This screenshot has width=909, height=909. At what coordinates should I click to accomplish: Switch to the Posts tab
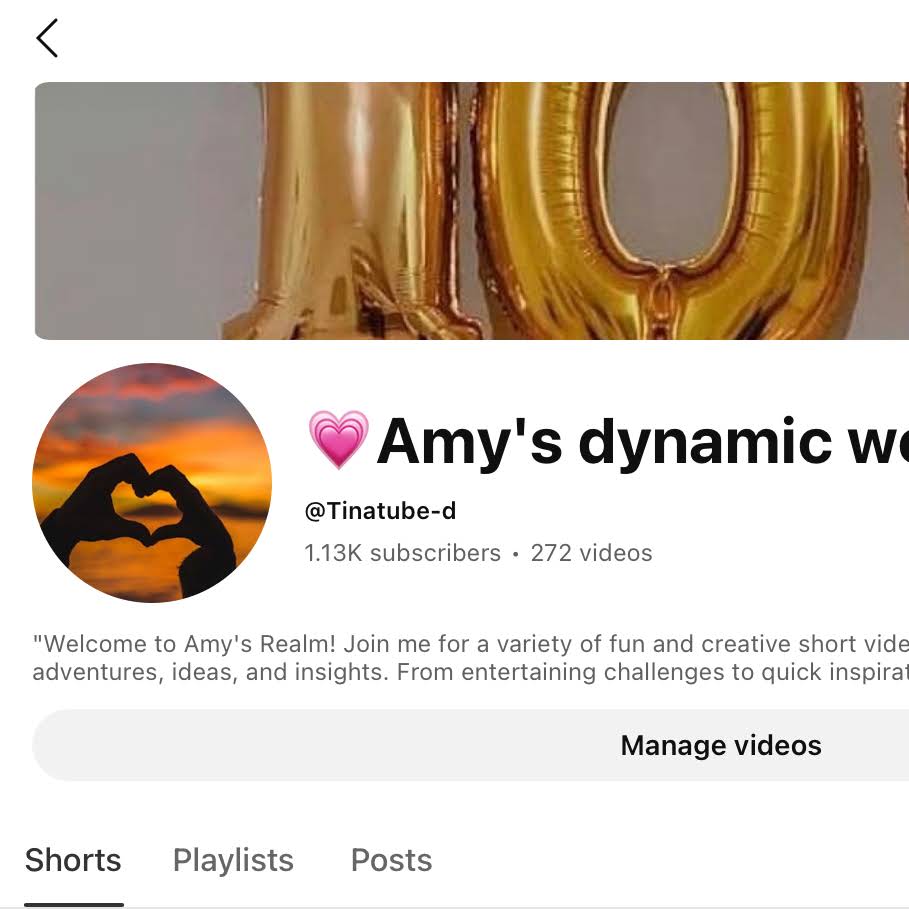point(391,860)
